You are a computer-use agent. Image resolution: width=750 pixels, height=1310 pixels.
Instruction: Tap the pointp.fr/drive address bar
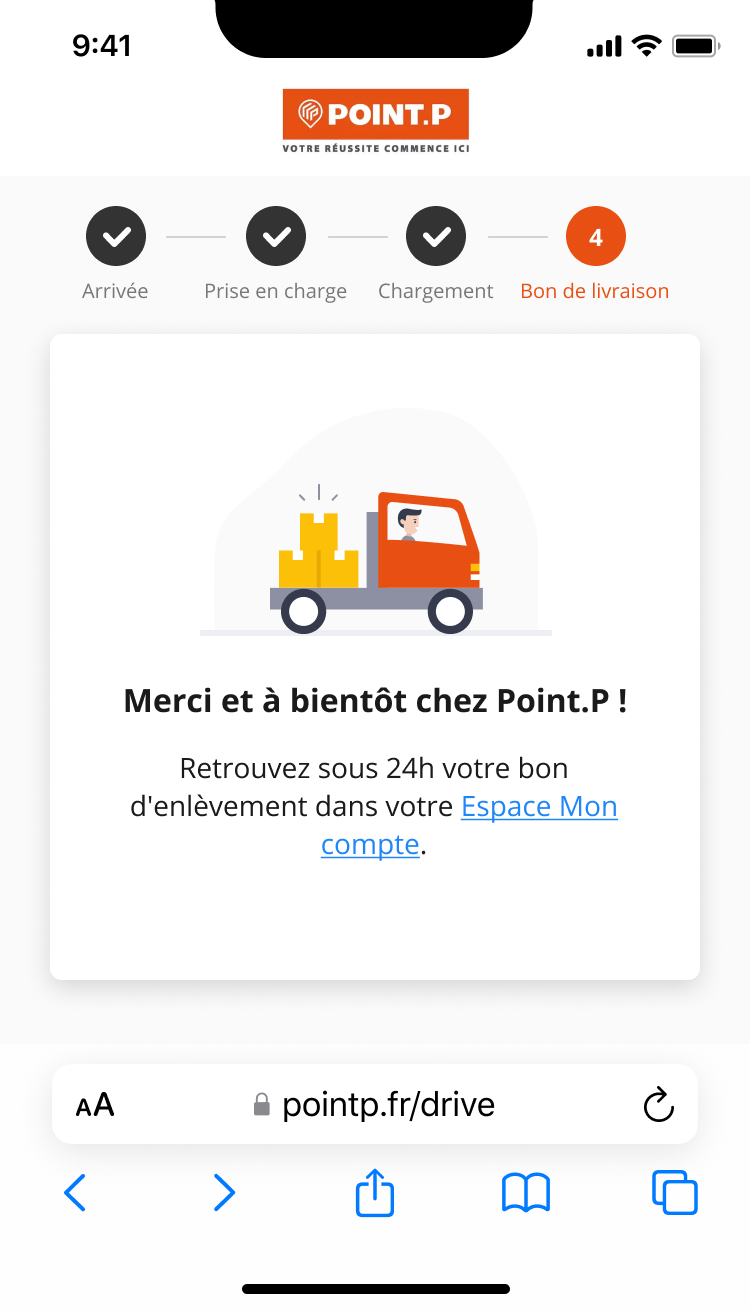(375, 1104)
